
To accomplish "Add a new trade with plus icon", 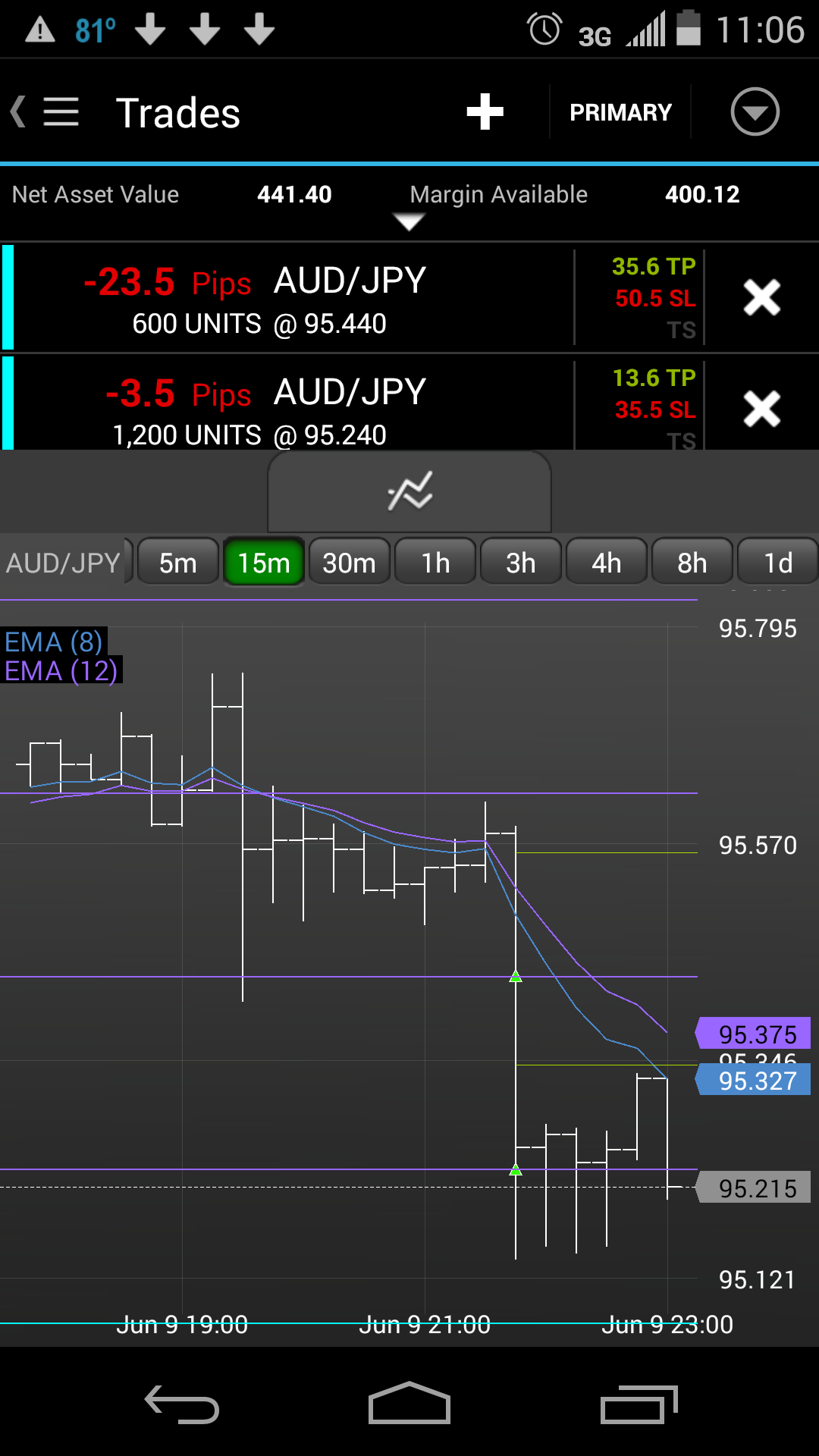I will coord(485,112).
